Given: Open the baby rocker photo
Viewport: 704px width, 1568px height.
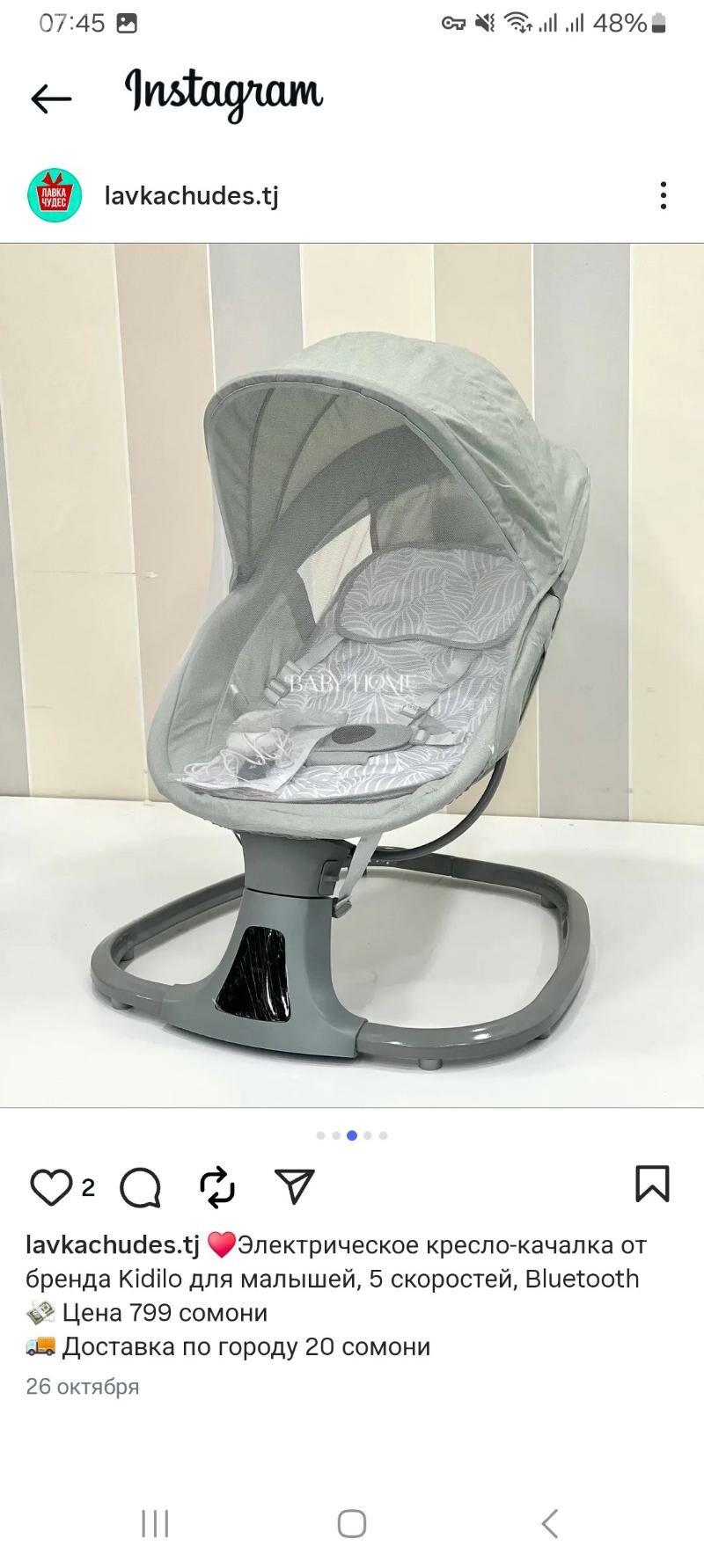Looking at the screenshot, I should 352,675.
